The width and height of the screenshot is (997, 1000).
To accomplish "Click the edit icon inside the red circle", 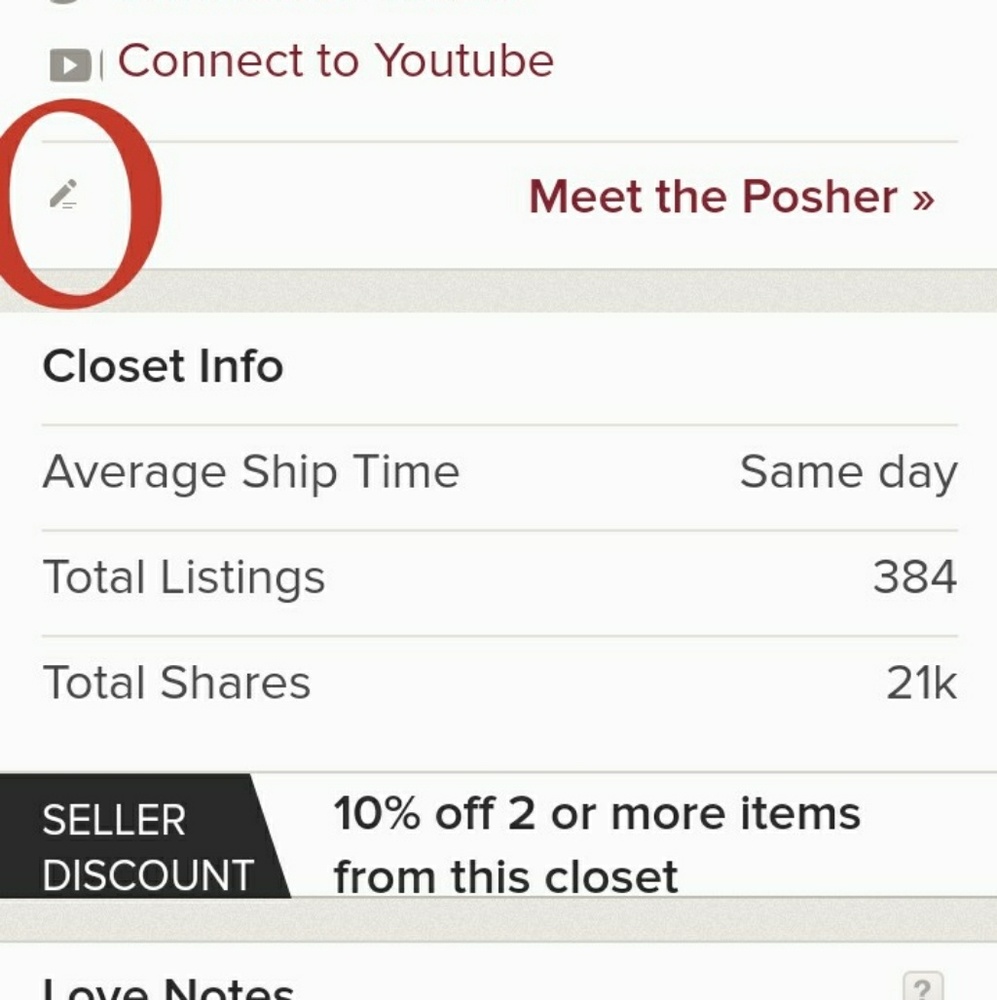I will click(x=64, y=196).
